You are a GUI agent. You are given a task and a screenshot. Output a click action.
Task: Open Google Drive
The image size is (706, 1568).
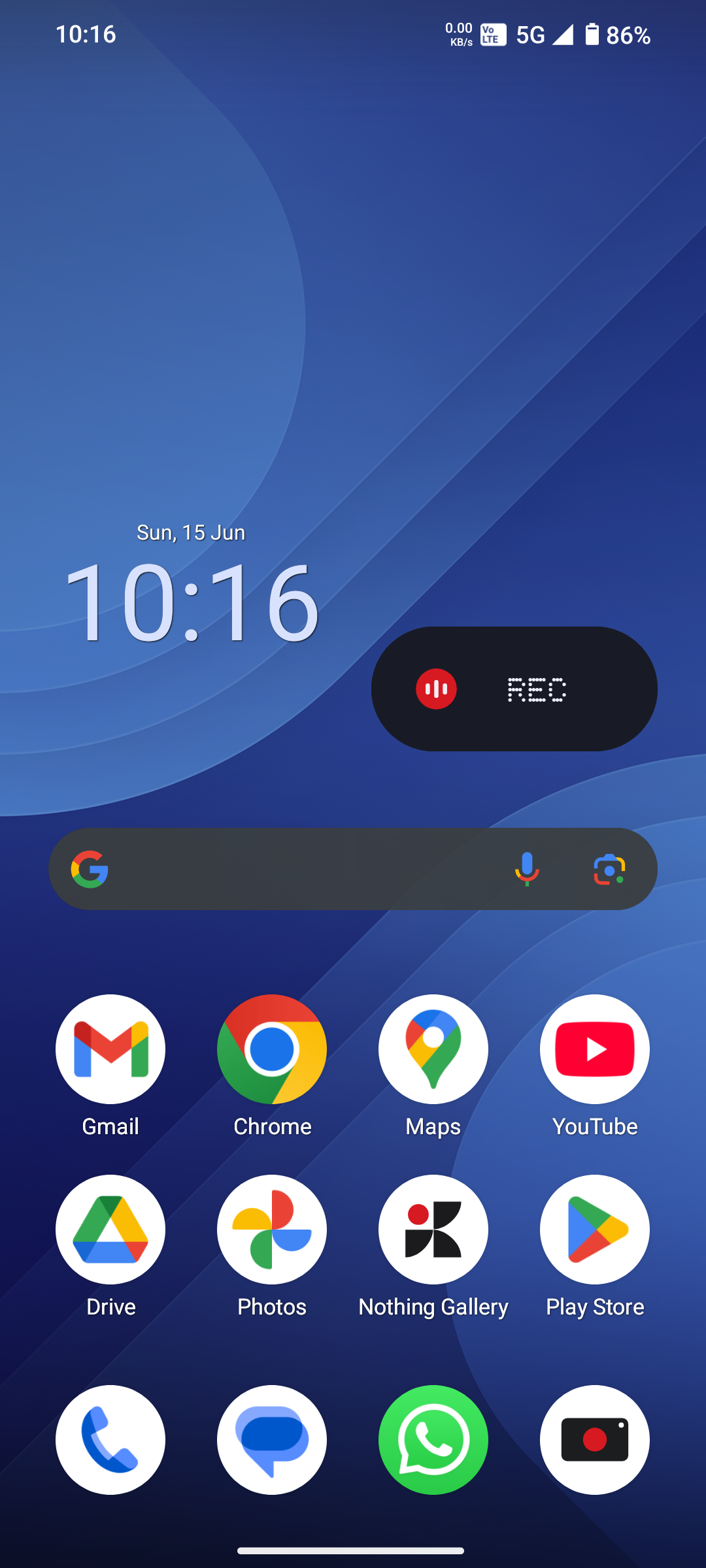(110, 1230)
